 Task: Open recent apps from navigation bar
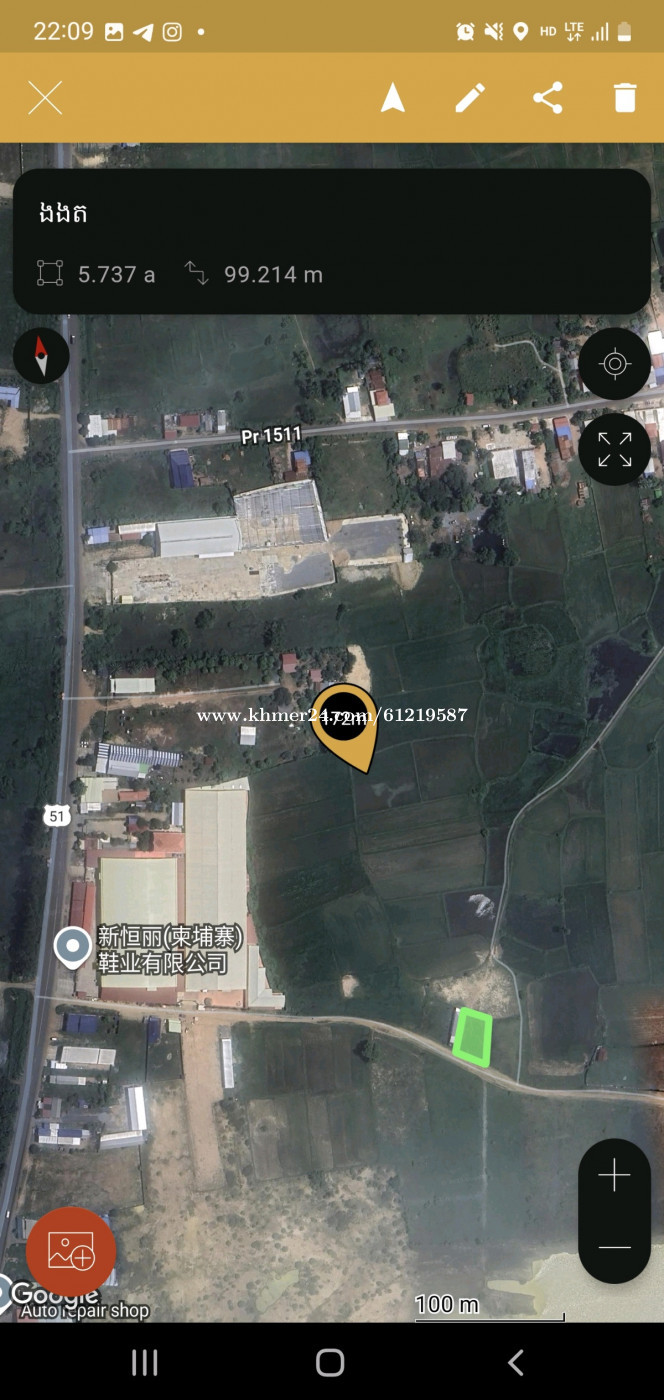[145, 1362]
